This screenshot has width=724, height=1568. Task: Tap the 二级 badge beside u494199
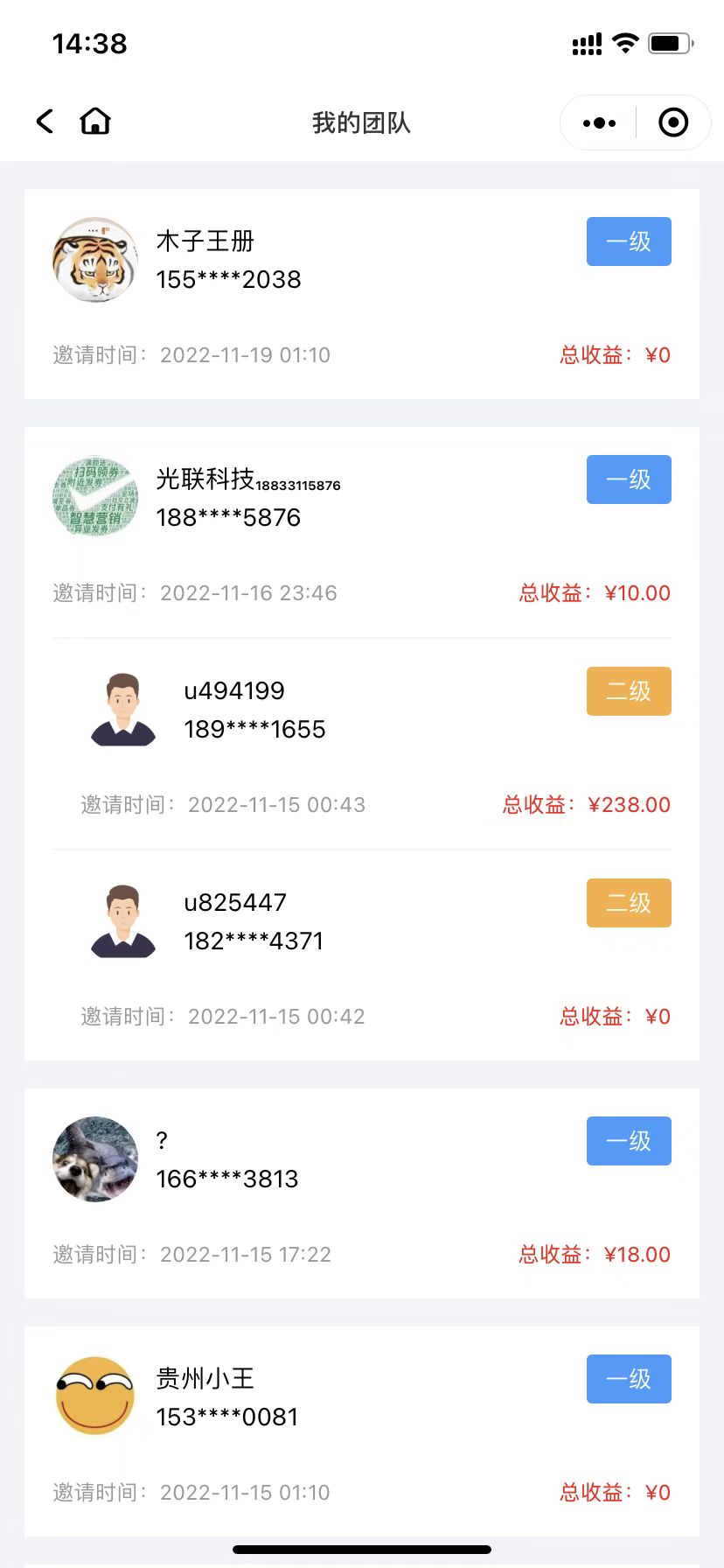pyautogui.click(x=628, y=691)
